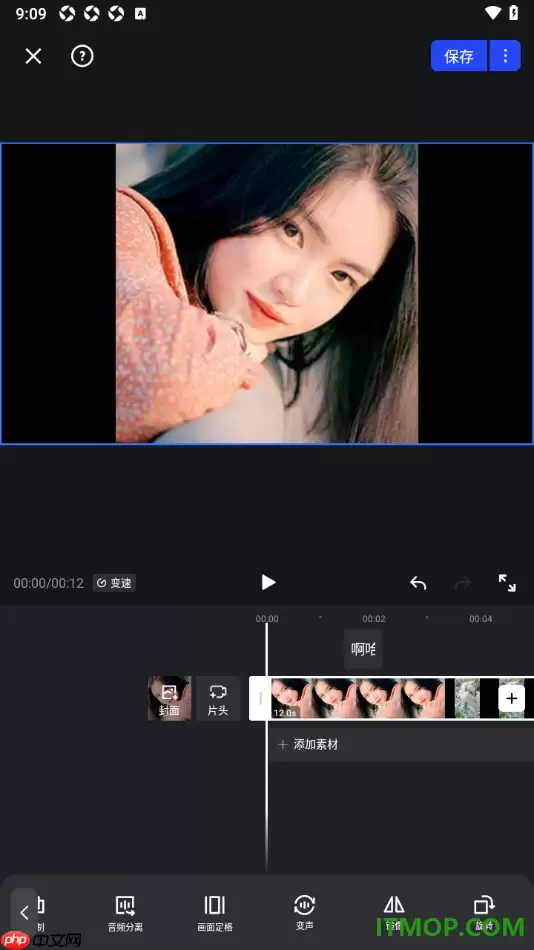This screenshot has height=950, width=534.
Task: Set the 封面 cover image
Action: (x=170, y=699)
